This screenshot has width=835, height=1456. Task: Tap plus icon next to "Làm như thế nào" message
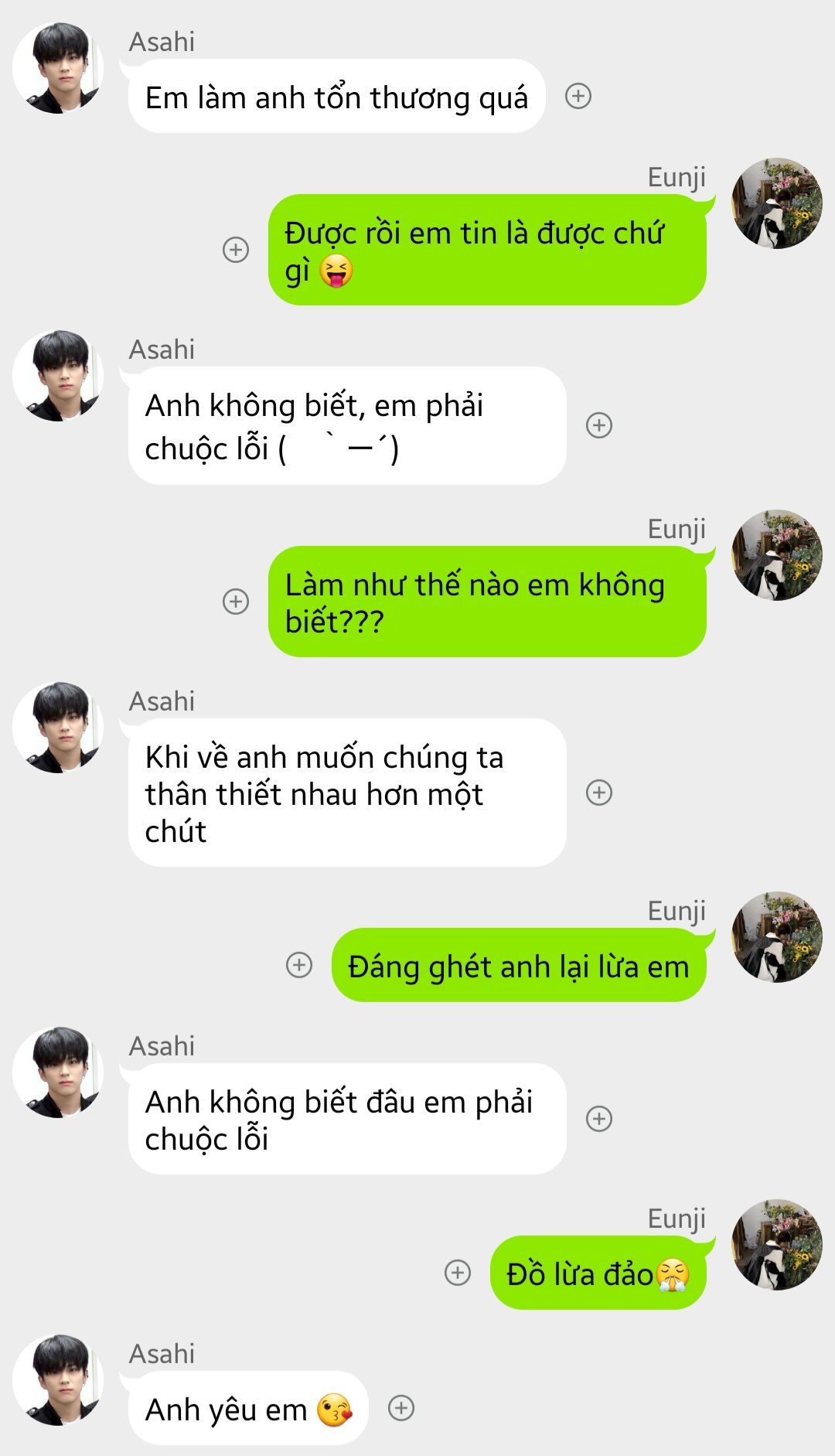tap(236, 602)
